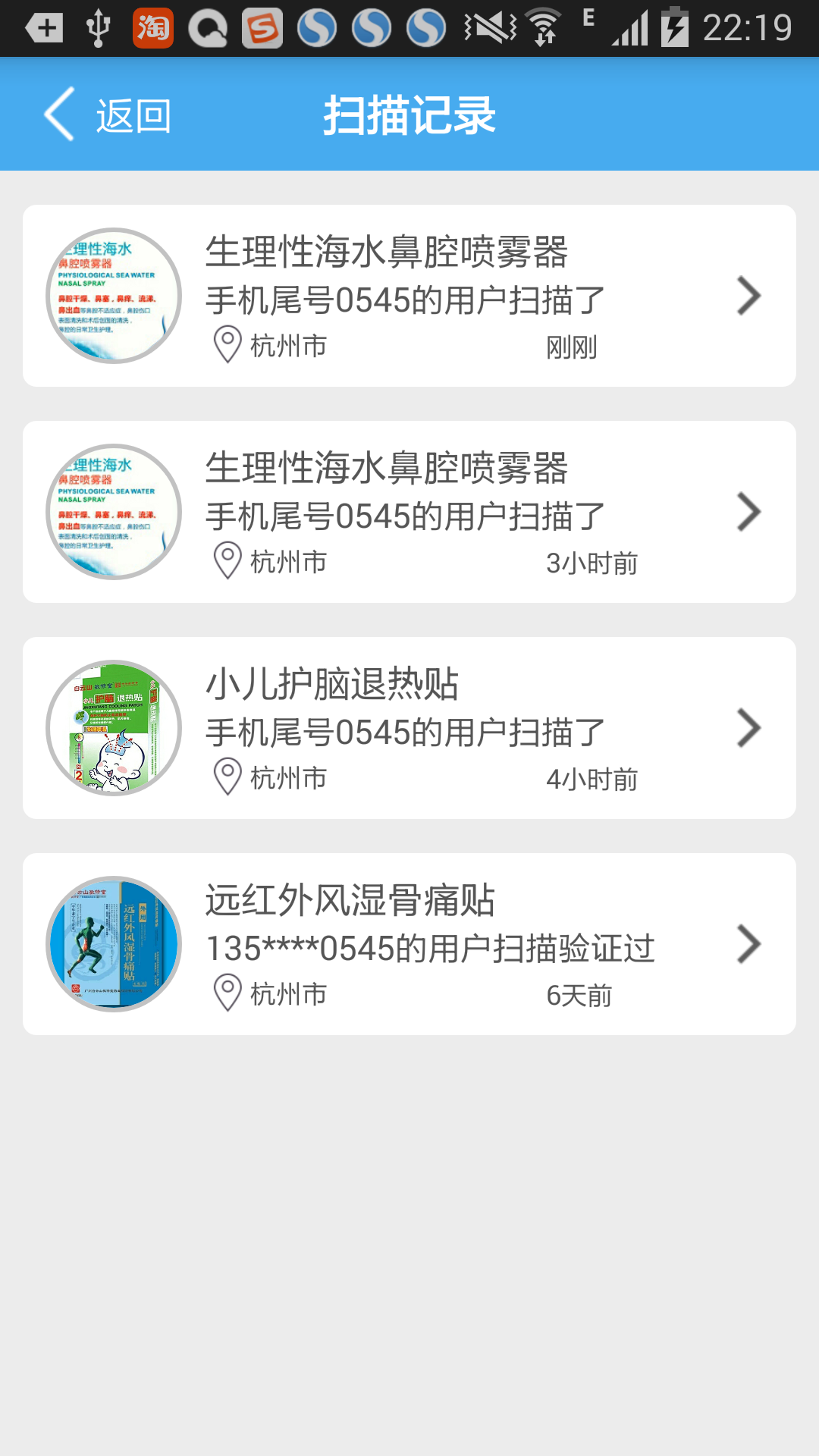Viewport: 819px width, 1456px height.
Task: Expand the 3小时前 scan record chevron
Action: tap(749, 512)
